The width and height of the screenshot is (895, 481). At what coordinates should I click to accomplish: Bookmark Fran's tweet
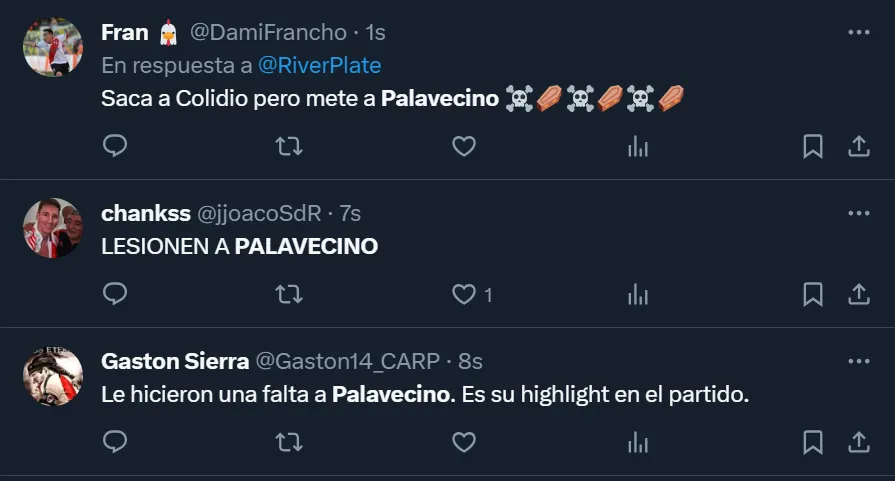point(813,147)
